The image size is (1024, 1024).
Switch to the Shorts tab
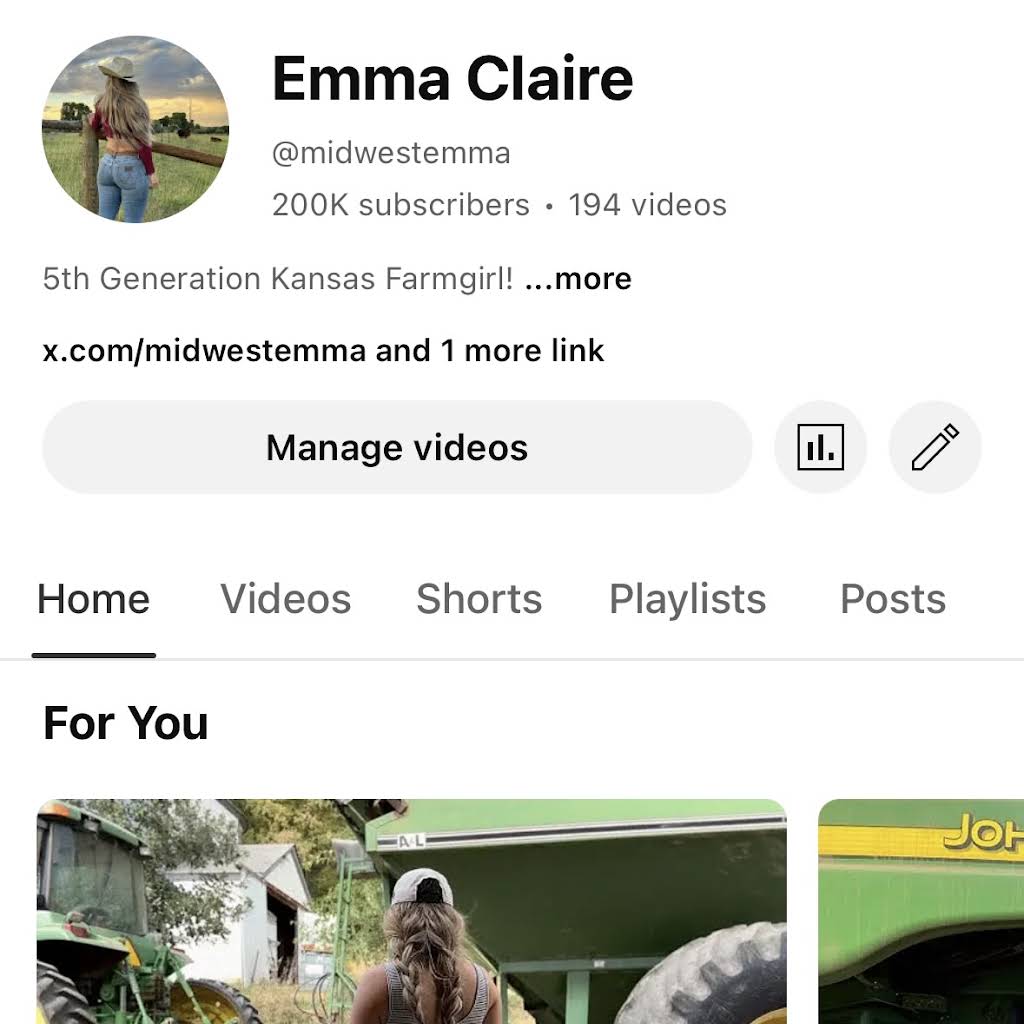(479, 599)
